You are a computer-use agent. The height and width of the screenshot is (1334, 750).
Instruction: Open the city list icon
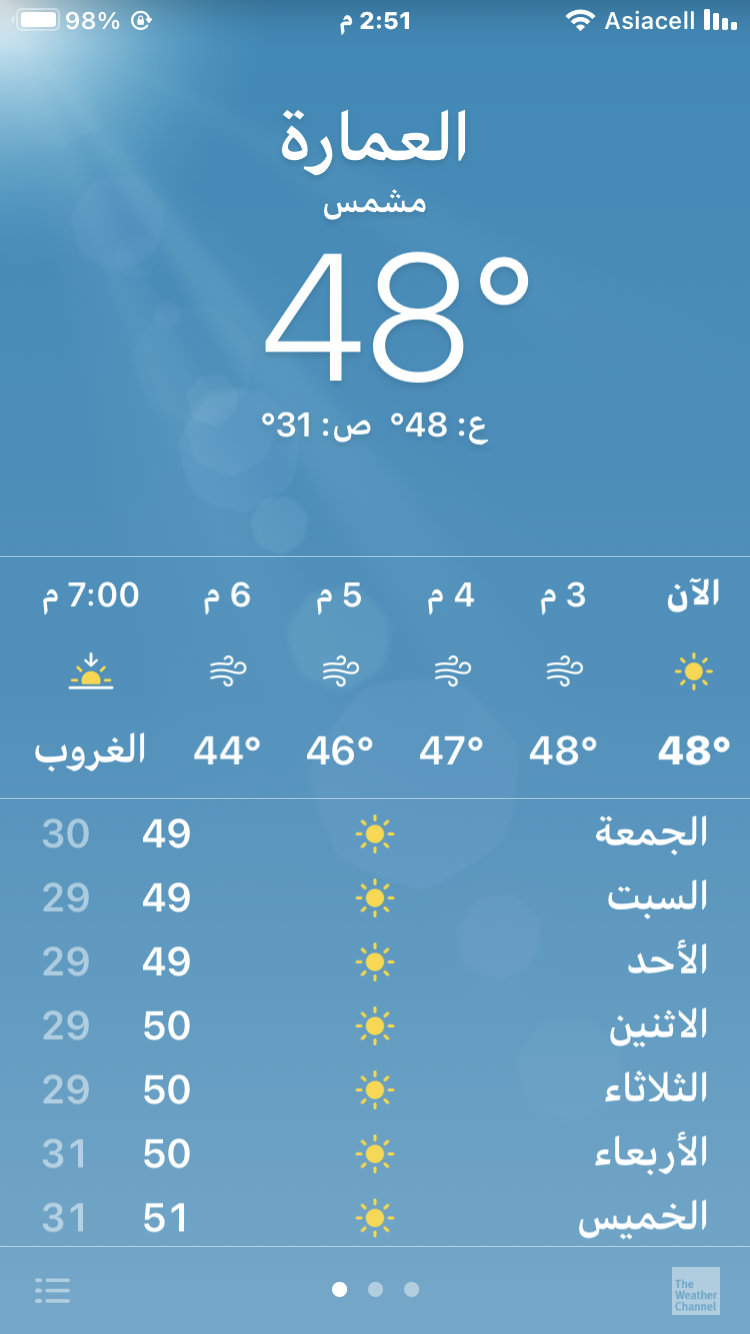pos(52,1290)
